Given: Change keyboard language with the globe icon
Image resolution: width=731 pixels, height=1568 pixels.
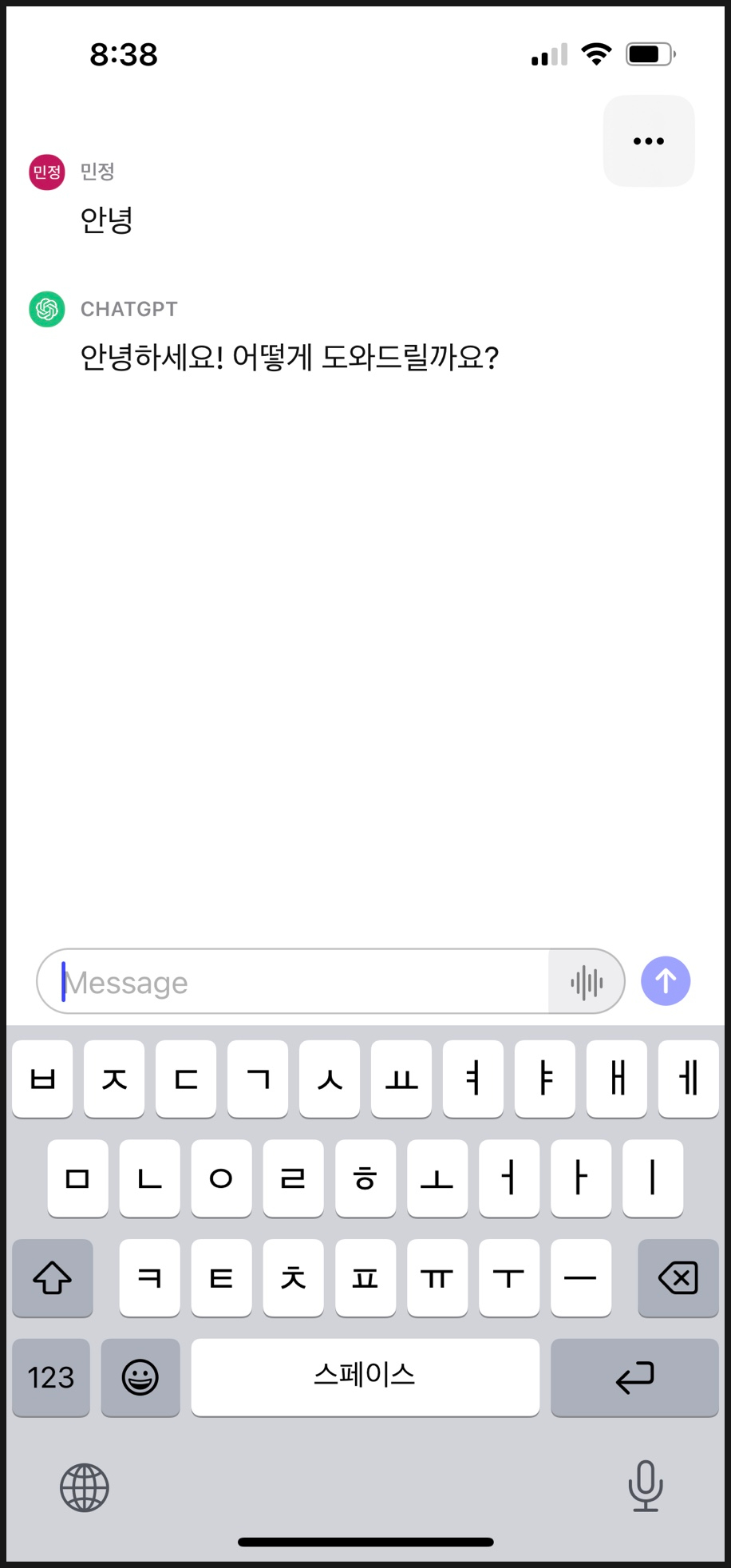Looking at the screenshot, I should (85, 1487).
